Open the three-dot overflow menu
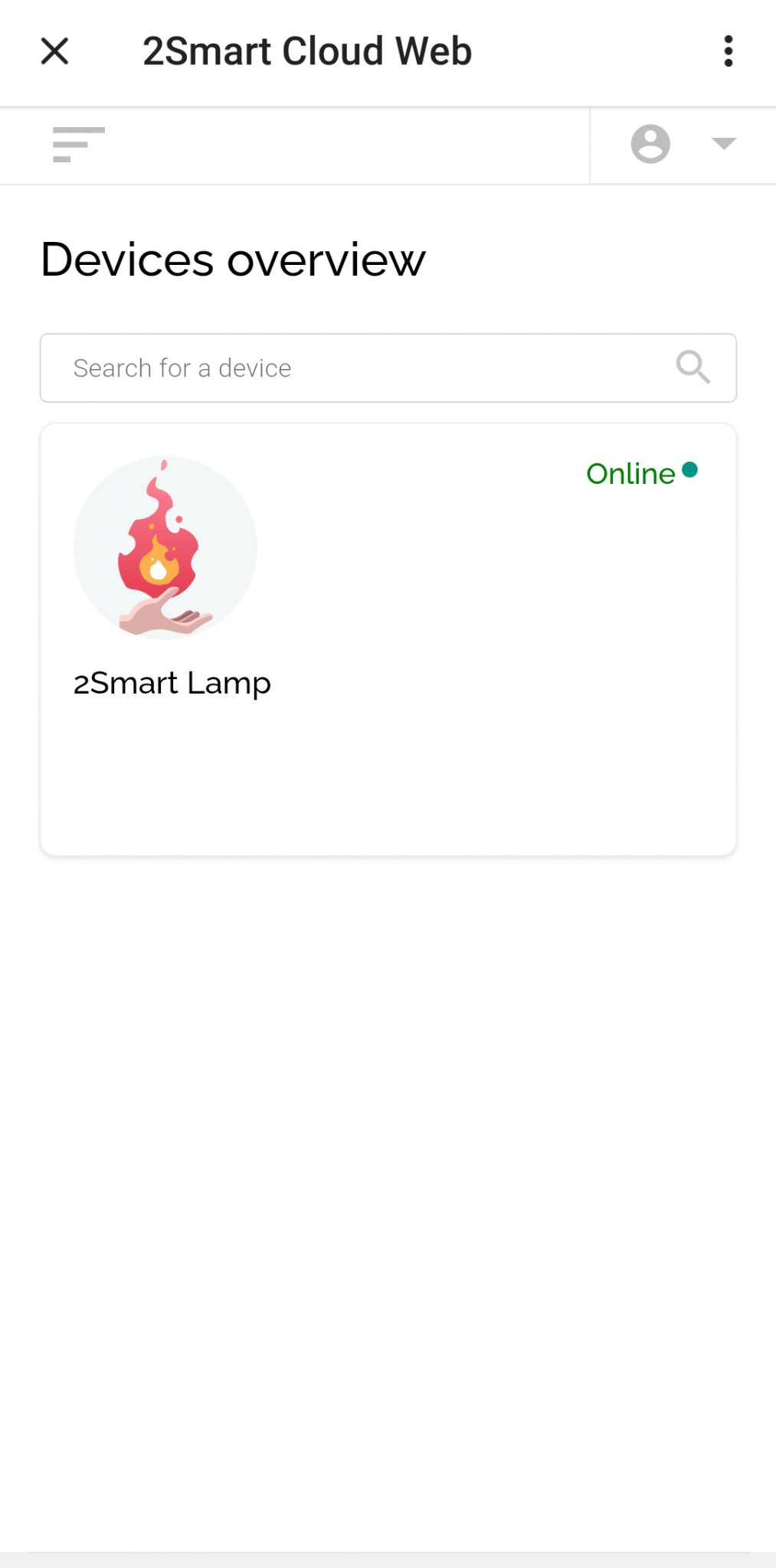Image resolution: width=776 pixels, height=1568 pixels. (x=728, y=51)
